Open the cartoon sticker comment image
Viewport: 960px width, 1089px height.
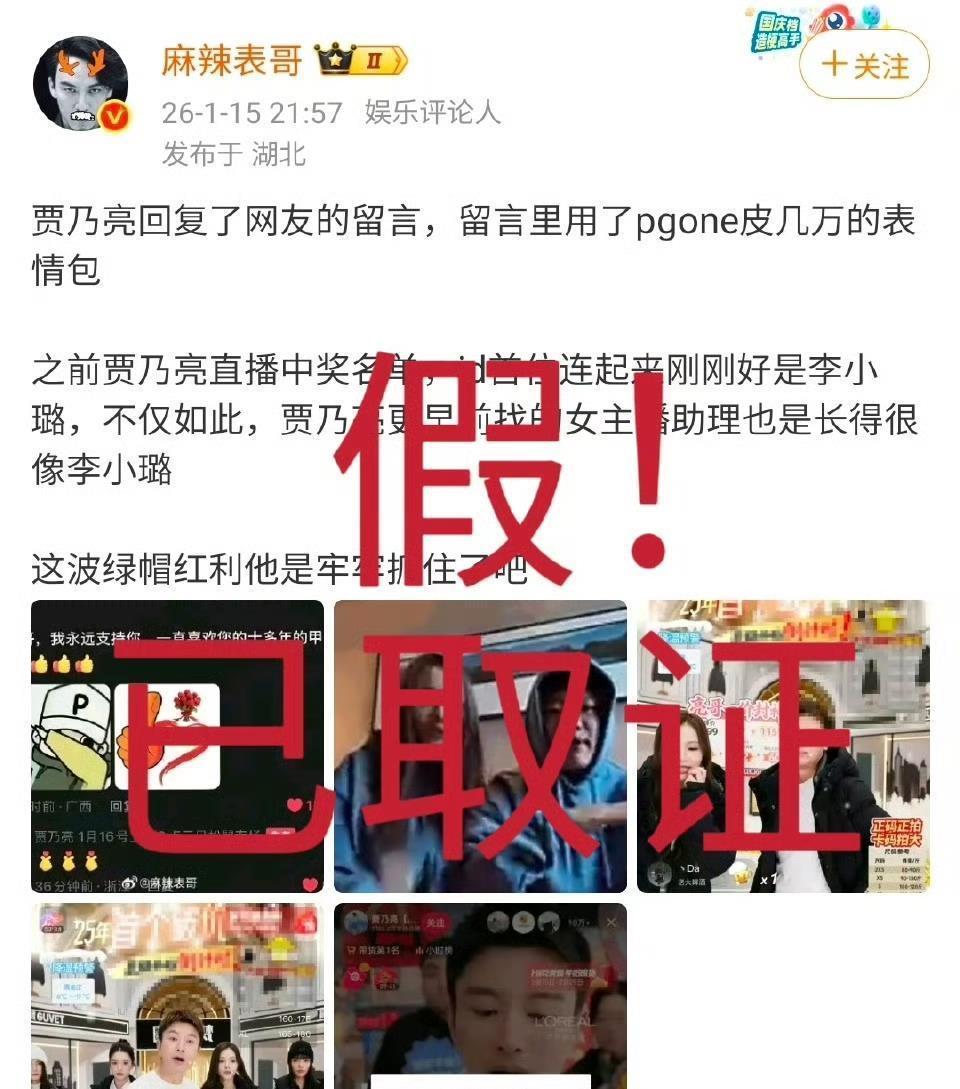tap(177, 746)
